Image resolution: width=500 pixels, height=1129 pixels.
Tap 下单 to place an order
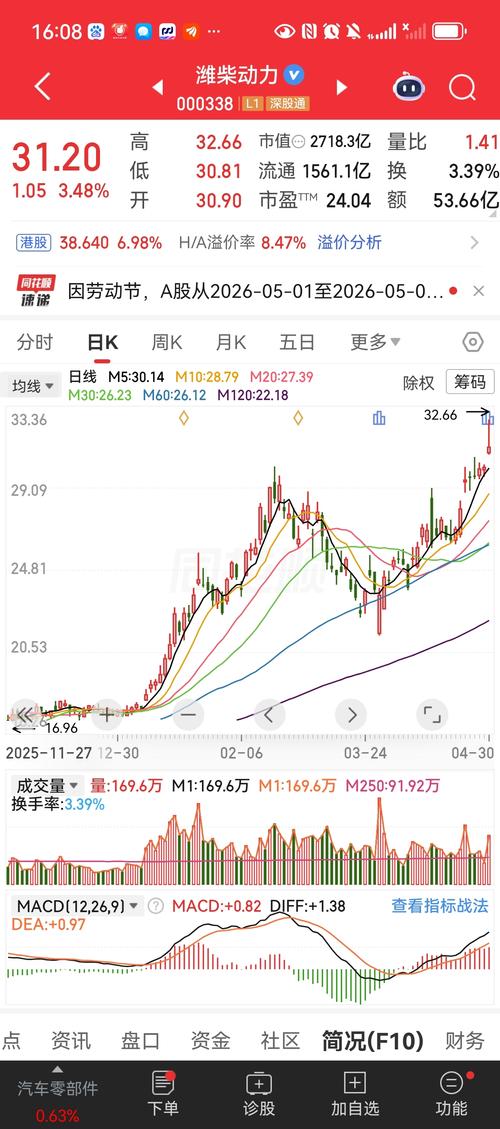tap(163, 1093)
